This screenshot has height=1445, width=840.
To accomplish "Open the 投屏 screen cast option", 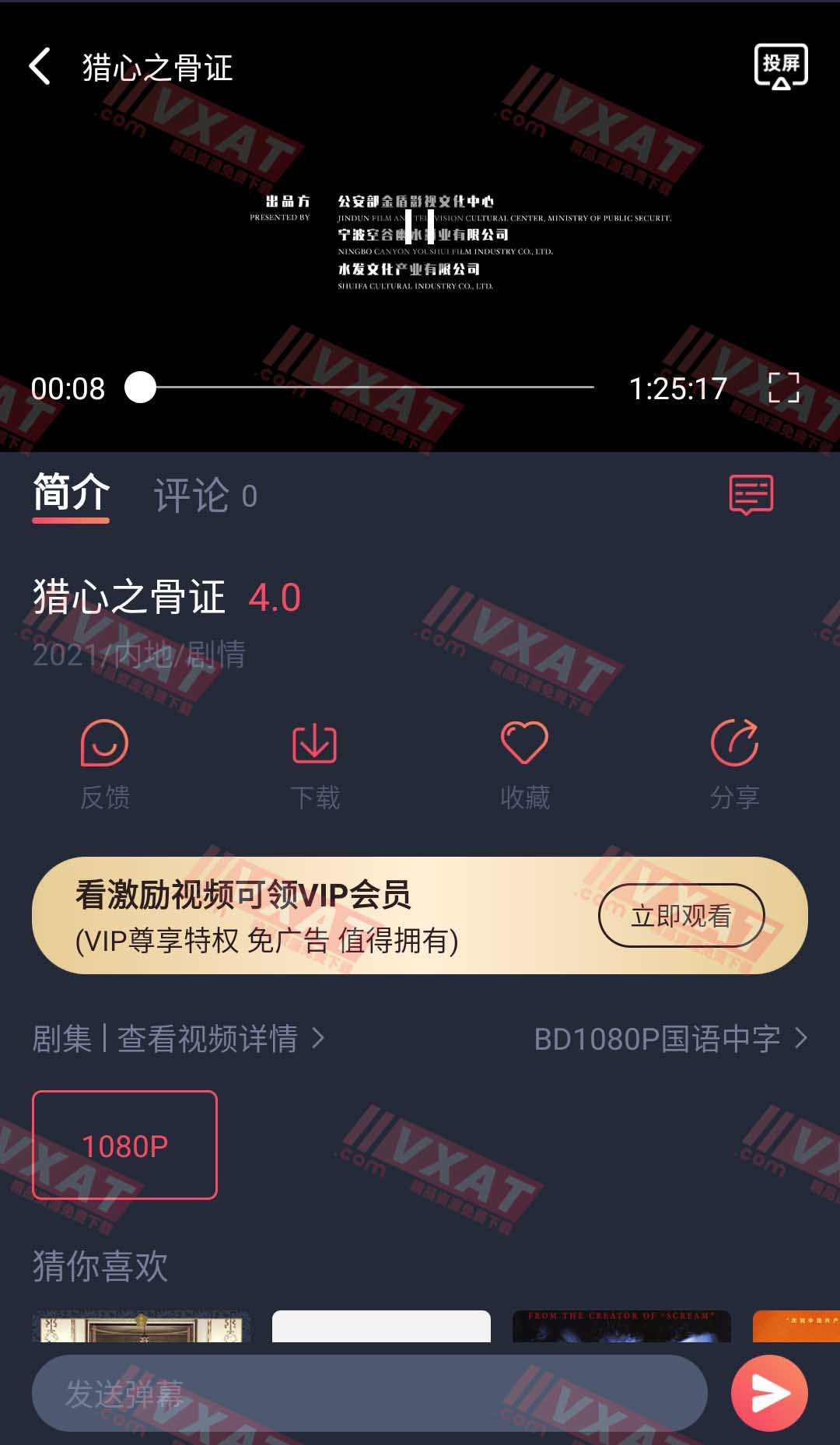I will pos(781,66).
